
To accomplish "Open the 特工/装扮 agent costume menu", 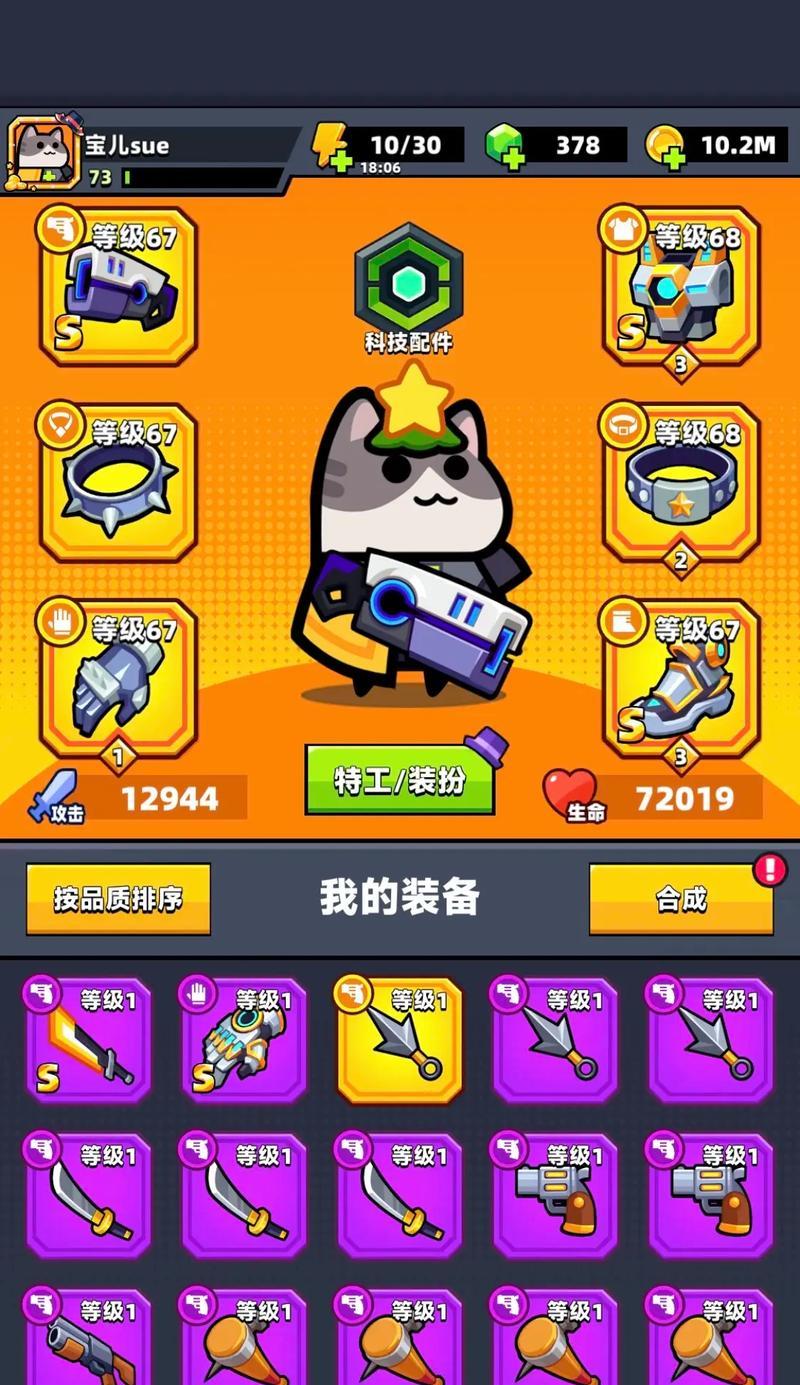I will (x=400, y=779).
